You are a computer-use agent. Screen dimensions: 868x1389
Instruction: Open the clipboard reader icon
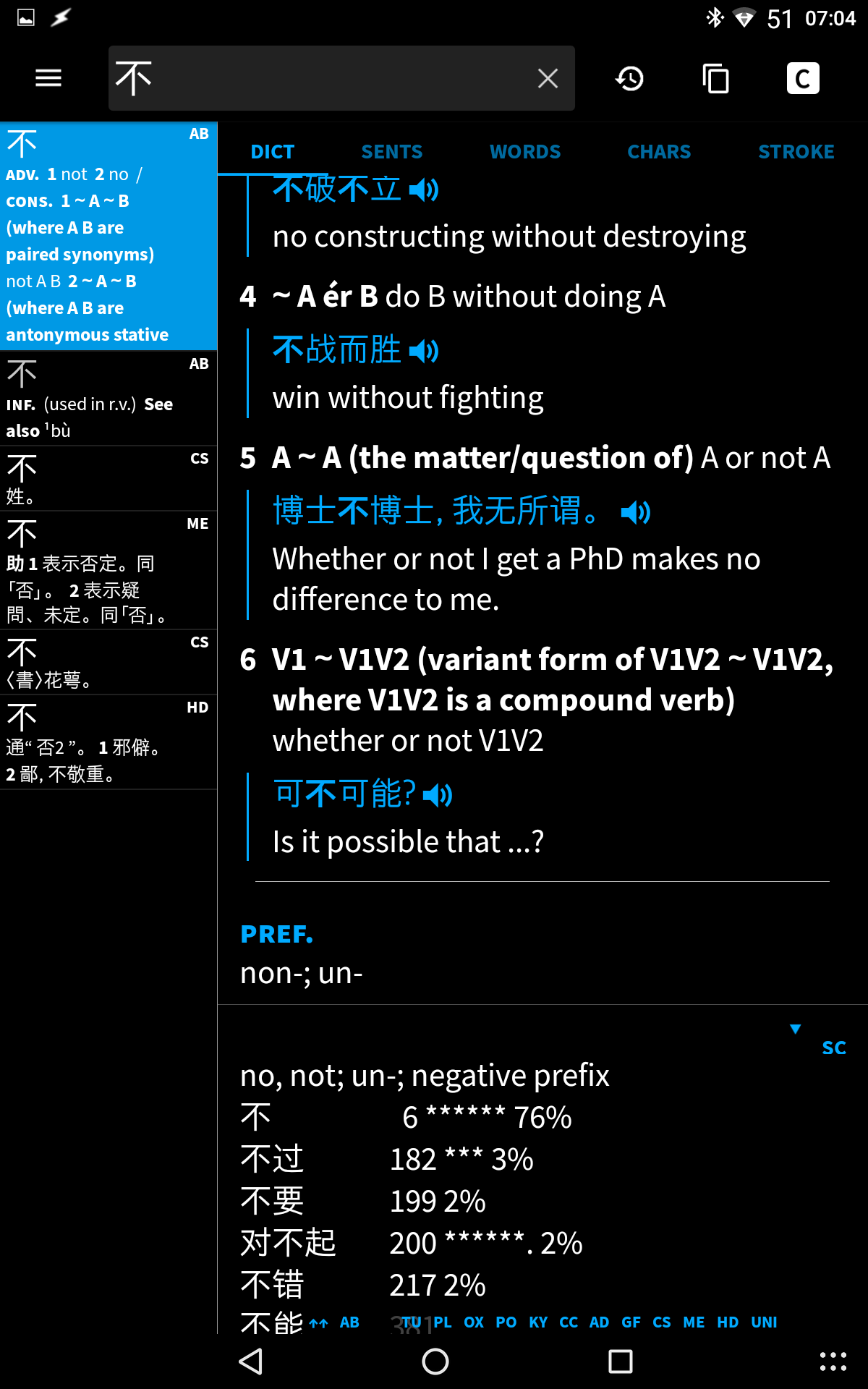(716, 78)
